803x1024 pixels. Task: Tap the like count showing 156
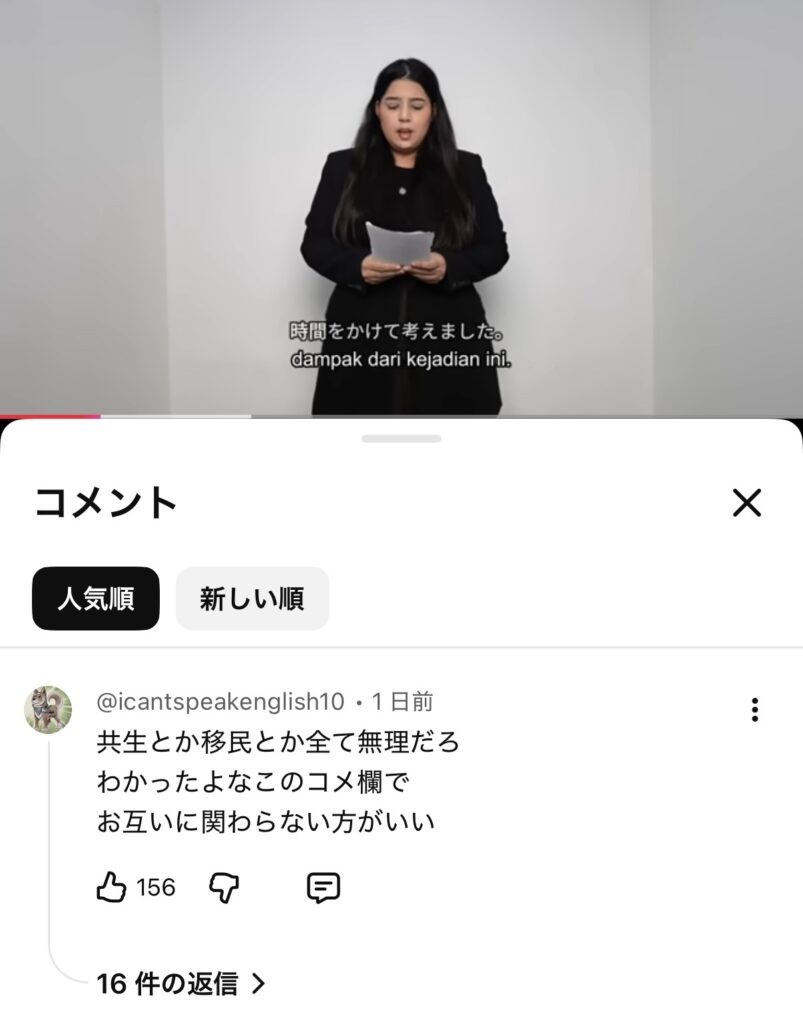point(155,887)
